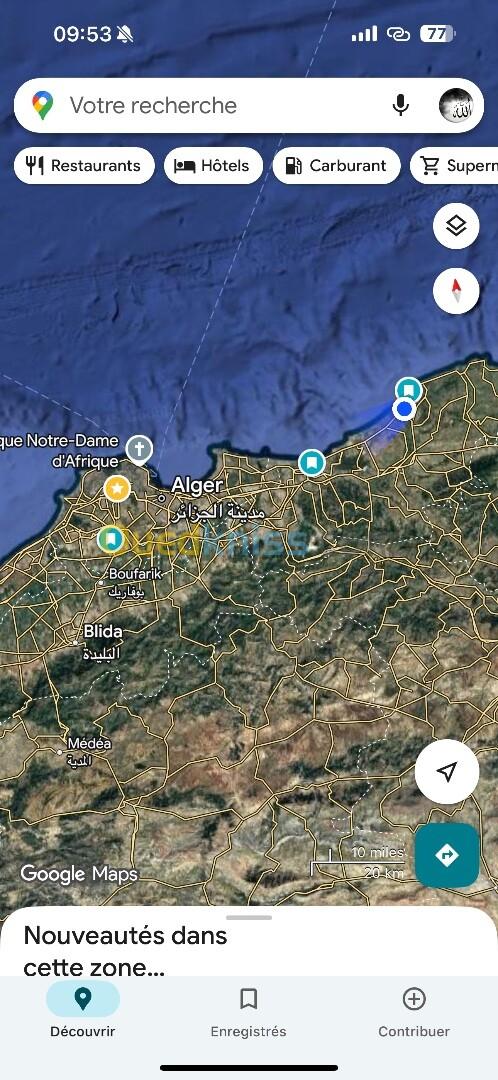
Task: Open the map layers button
Action: click(x=456, y=225)
